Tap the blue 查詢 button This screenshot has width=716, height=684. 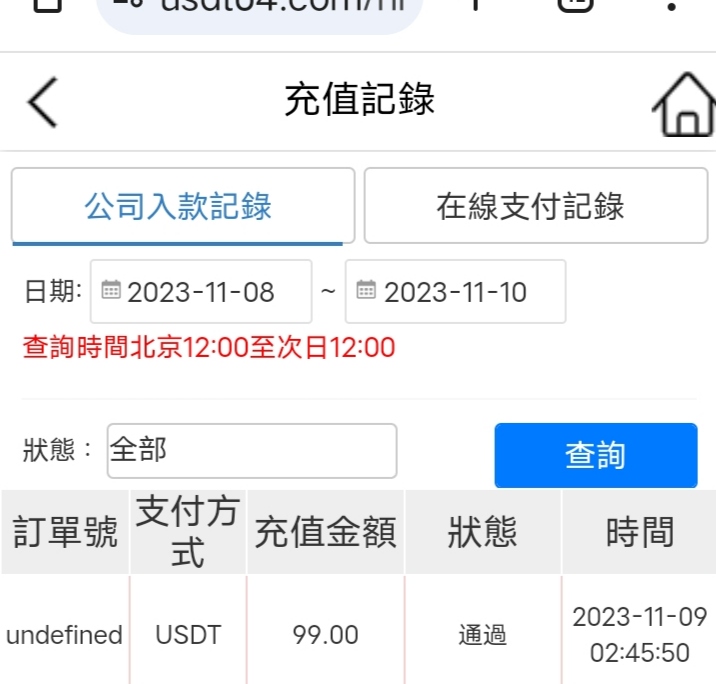click(595, 455)
